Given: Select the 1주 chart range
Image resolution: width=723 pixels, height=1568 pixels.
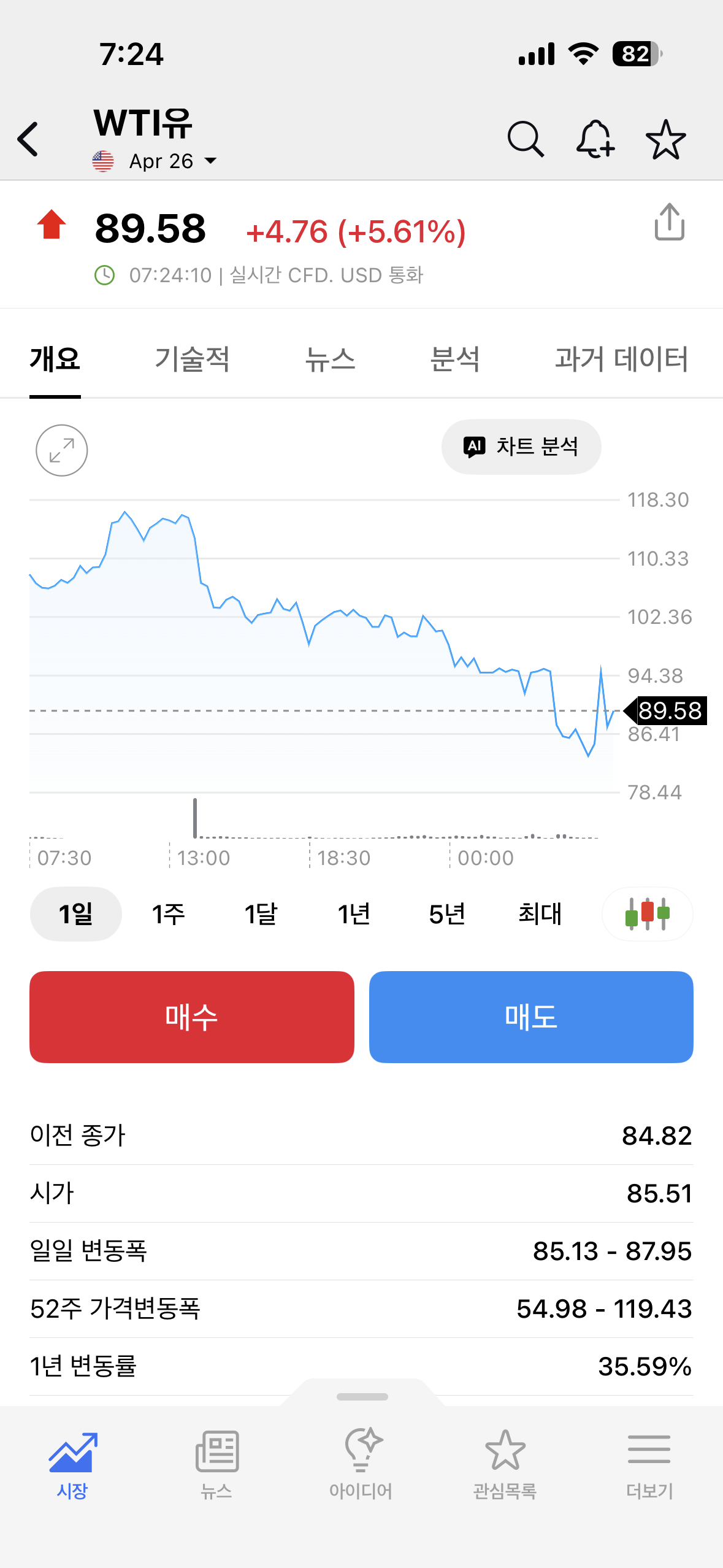Looking at the screenshot, I should 168,914.
